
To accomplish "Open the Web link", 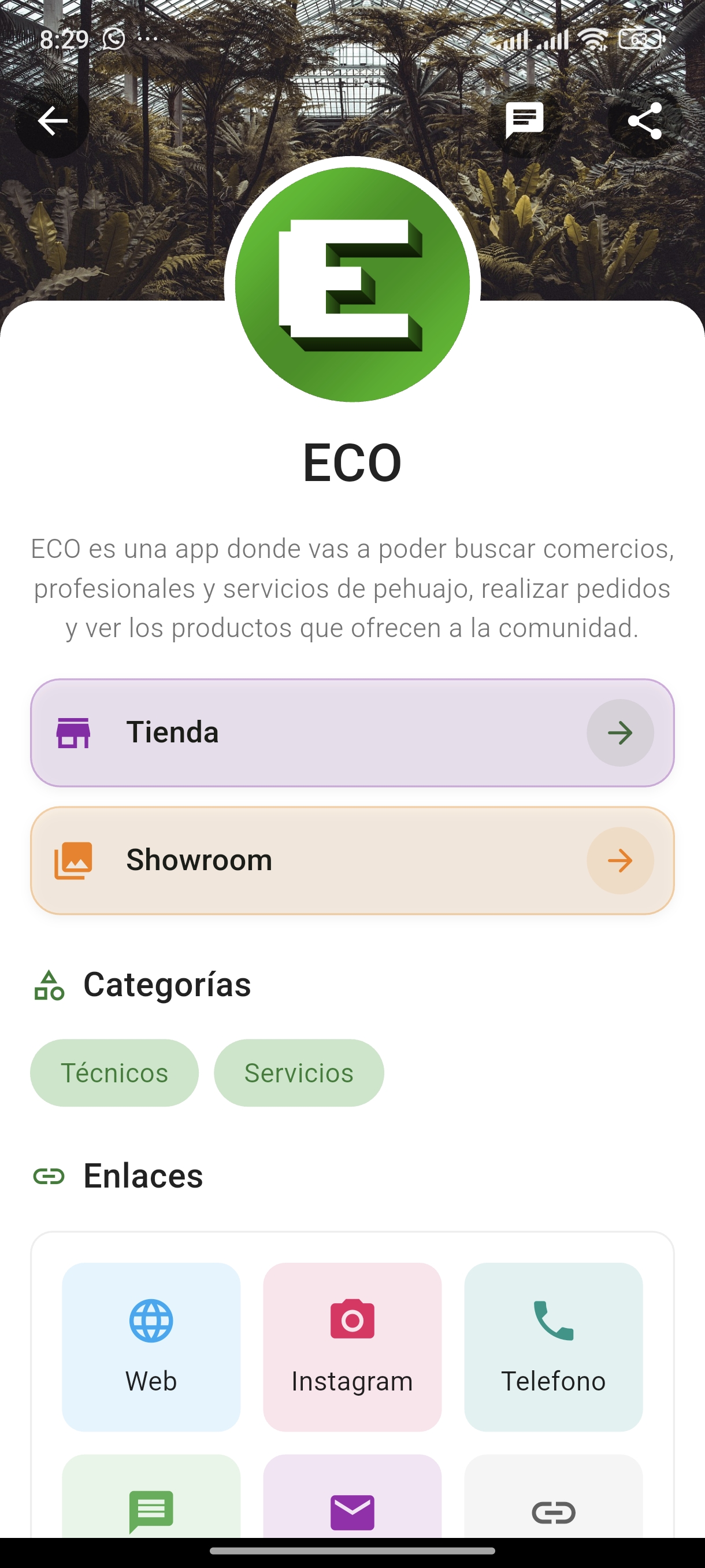I will point(151,1346).
